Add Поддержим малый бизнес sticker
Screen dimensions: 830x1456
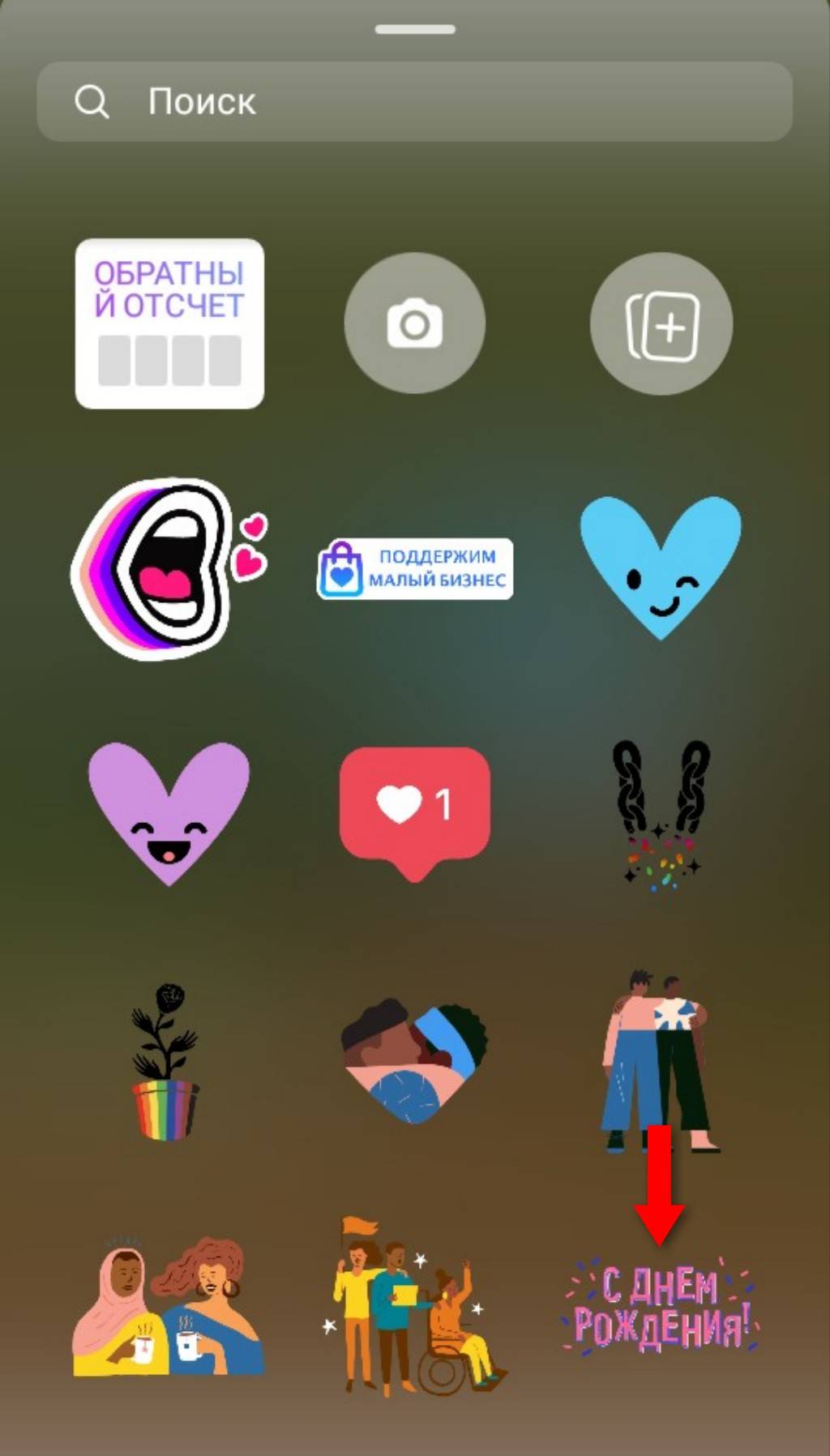tap(414, 568)
